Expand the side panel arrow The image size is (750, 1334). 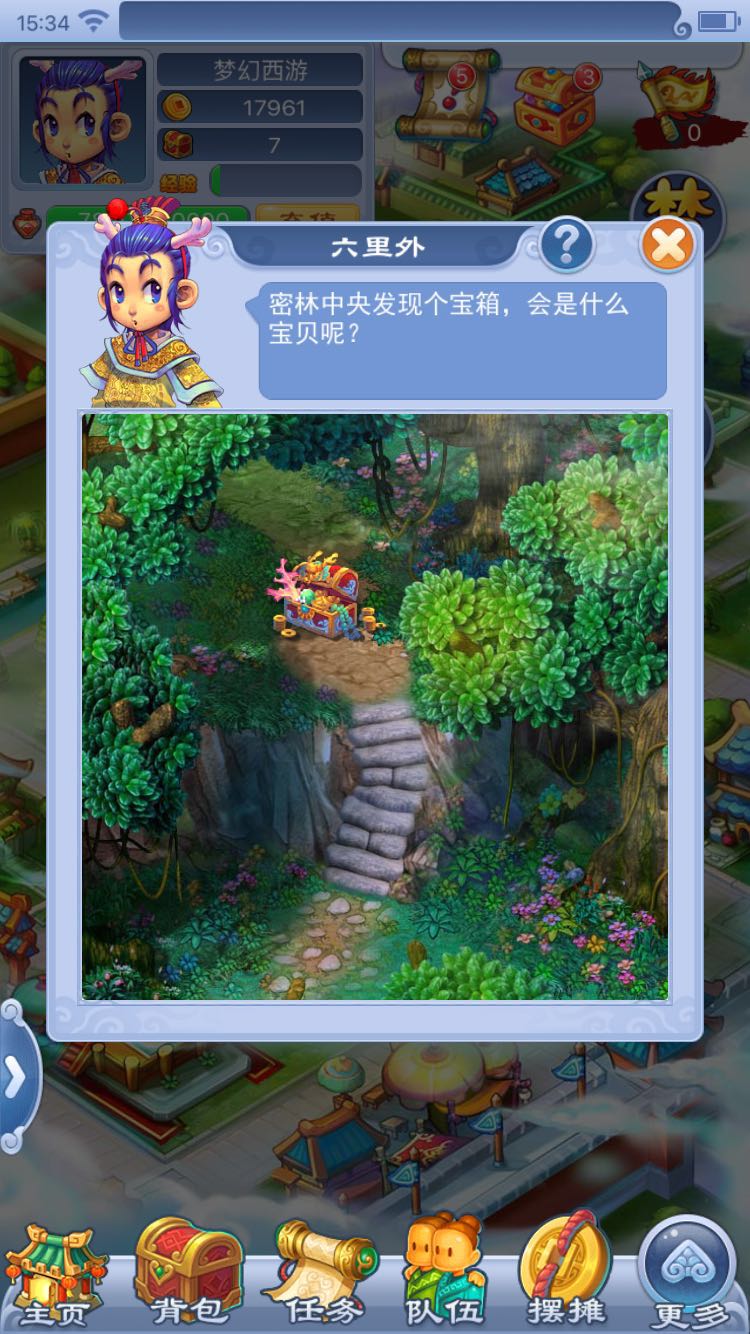(17, 1076)
